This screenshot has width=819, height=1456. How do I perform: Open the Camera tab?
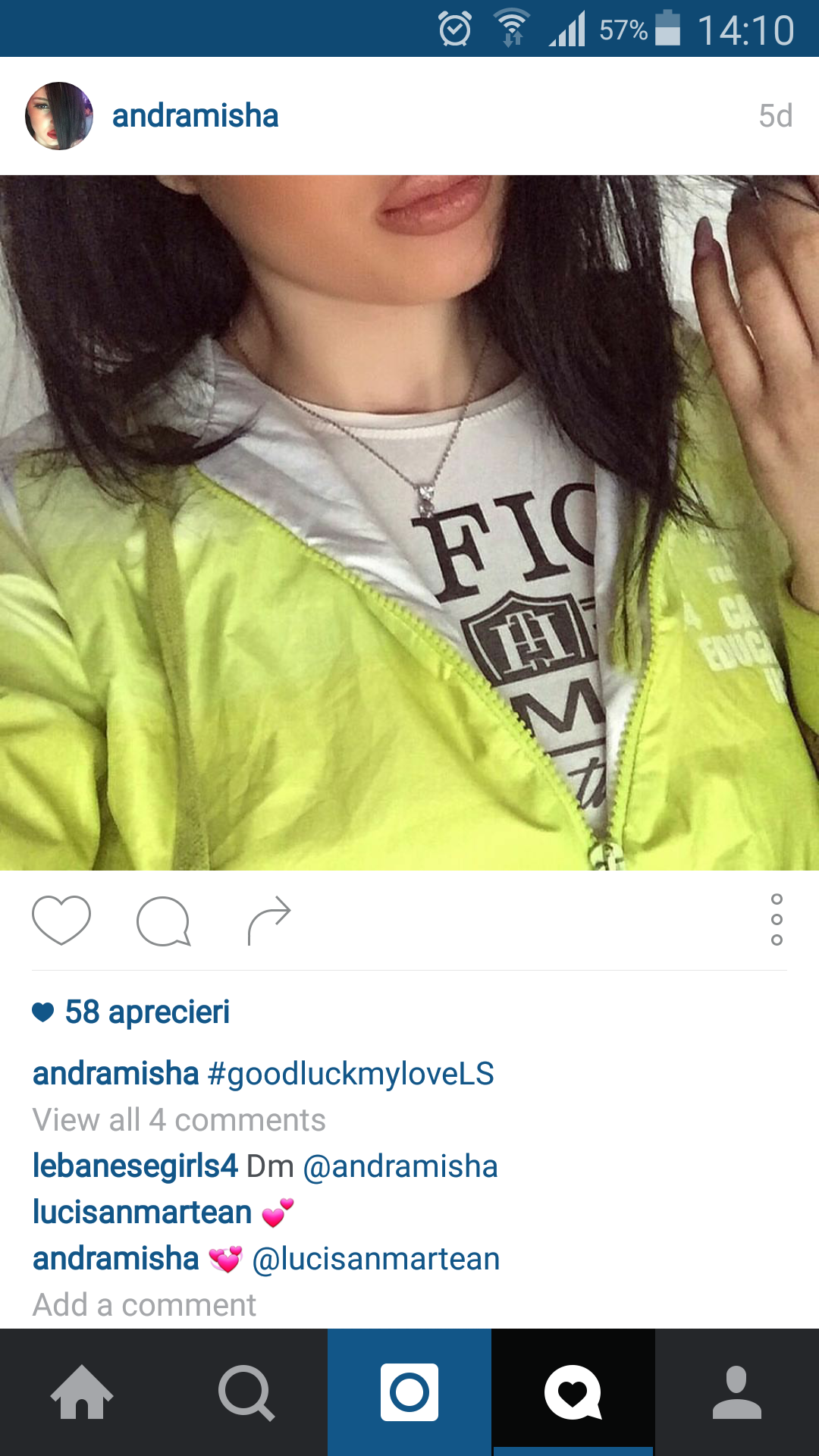click(409, 1392)
